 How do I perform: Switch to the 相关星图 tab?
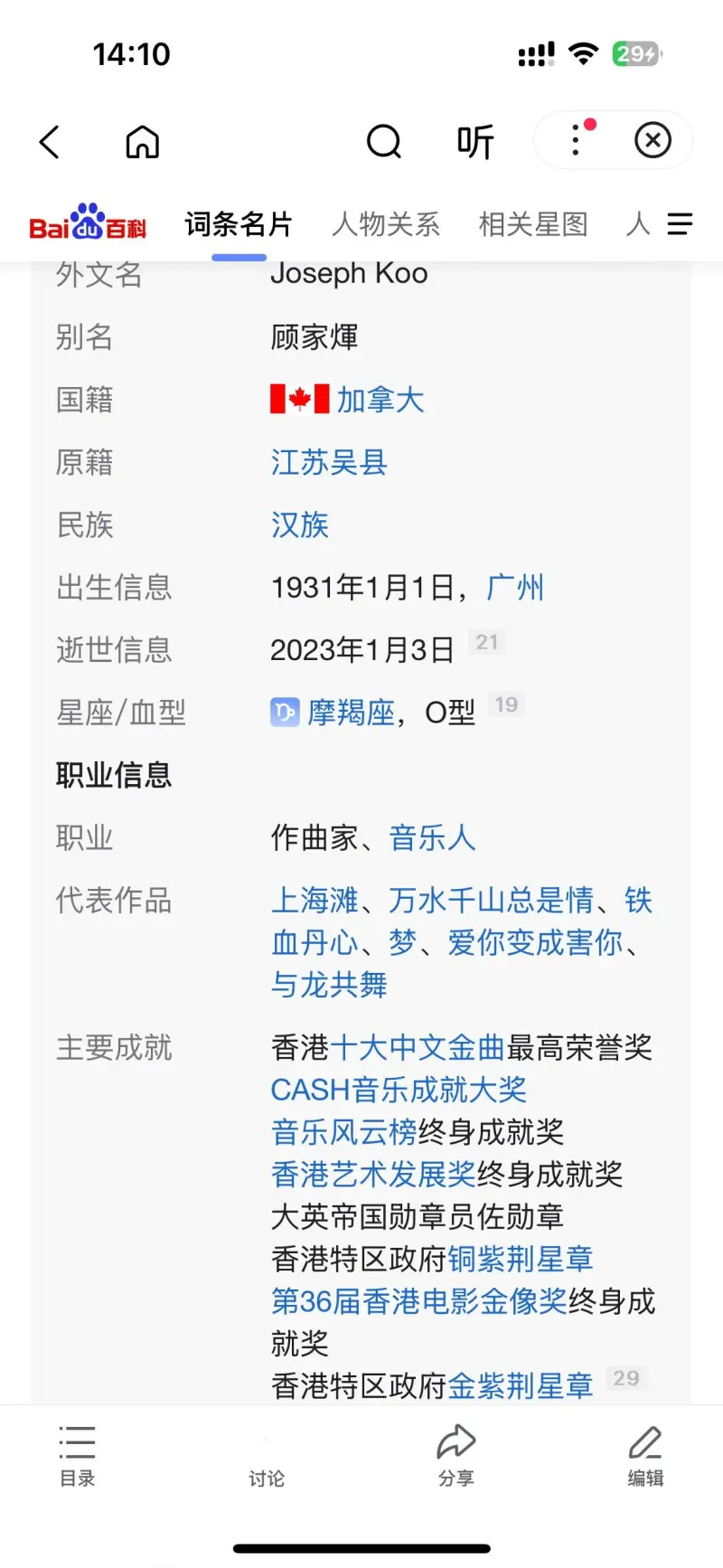pos(533,224)
